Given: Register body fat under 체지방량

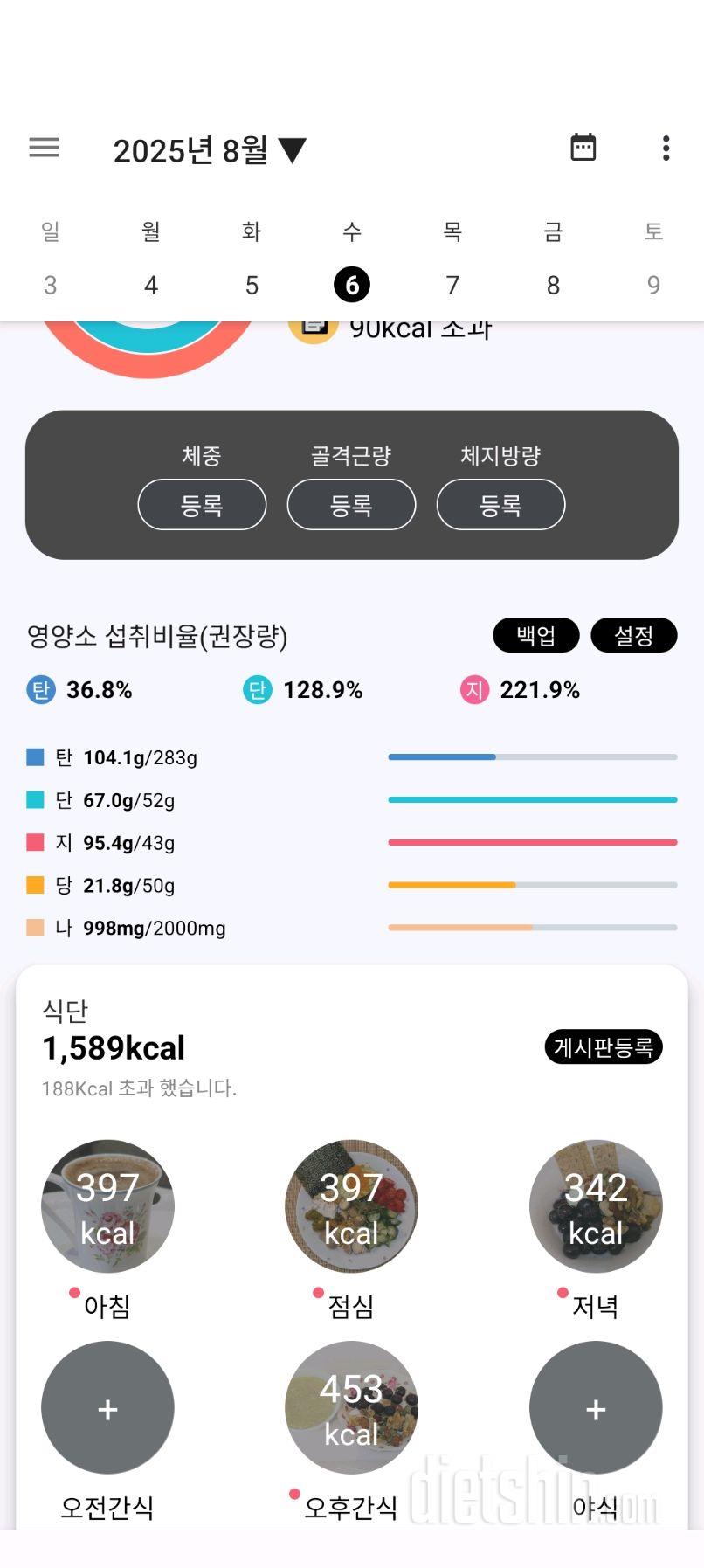Looking at the screenshot, I should [500, 504].
